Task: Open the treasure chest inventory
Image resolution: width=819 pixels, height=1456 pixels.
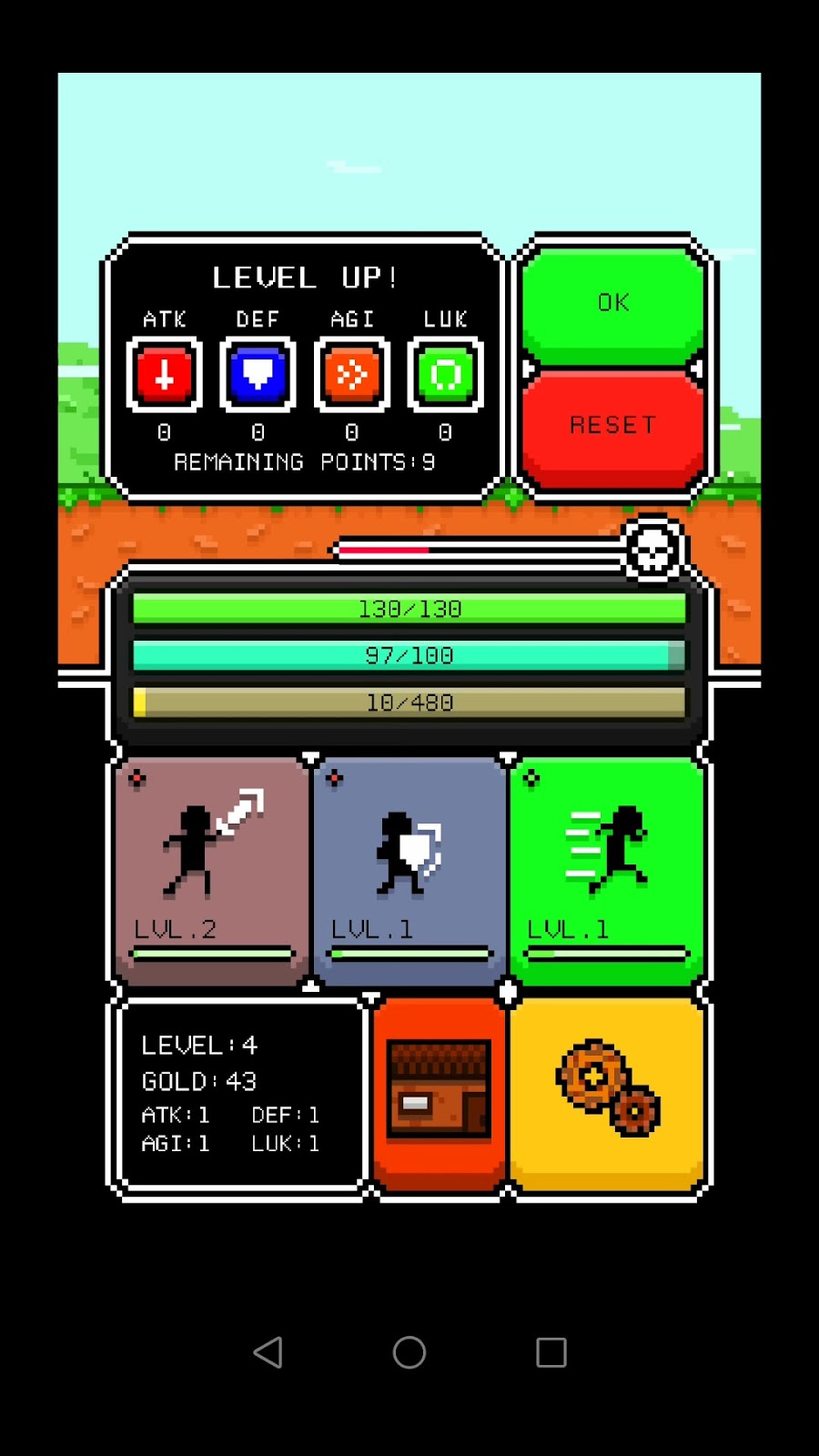Action: 440,1092
